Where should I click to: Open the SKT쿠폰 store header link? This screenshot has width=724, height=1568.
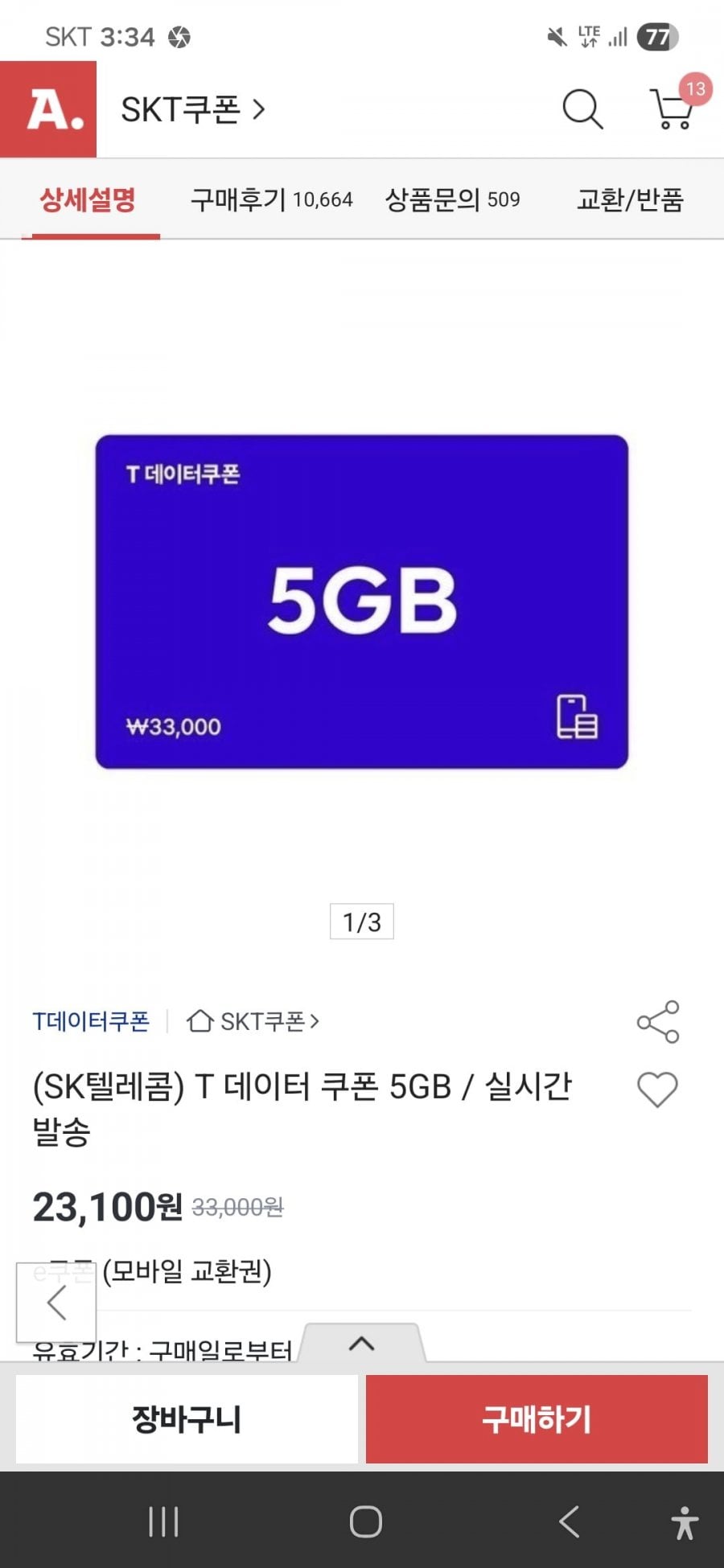click(193, 109)
